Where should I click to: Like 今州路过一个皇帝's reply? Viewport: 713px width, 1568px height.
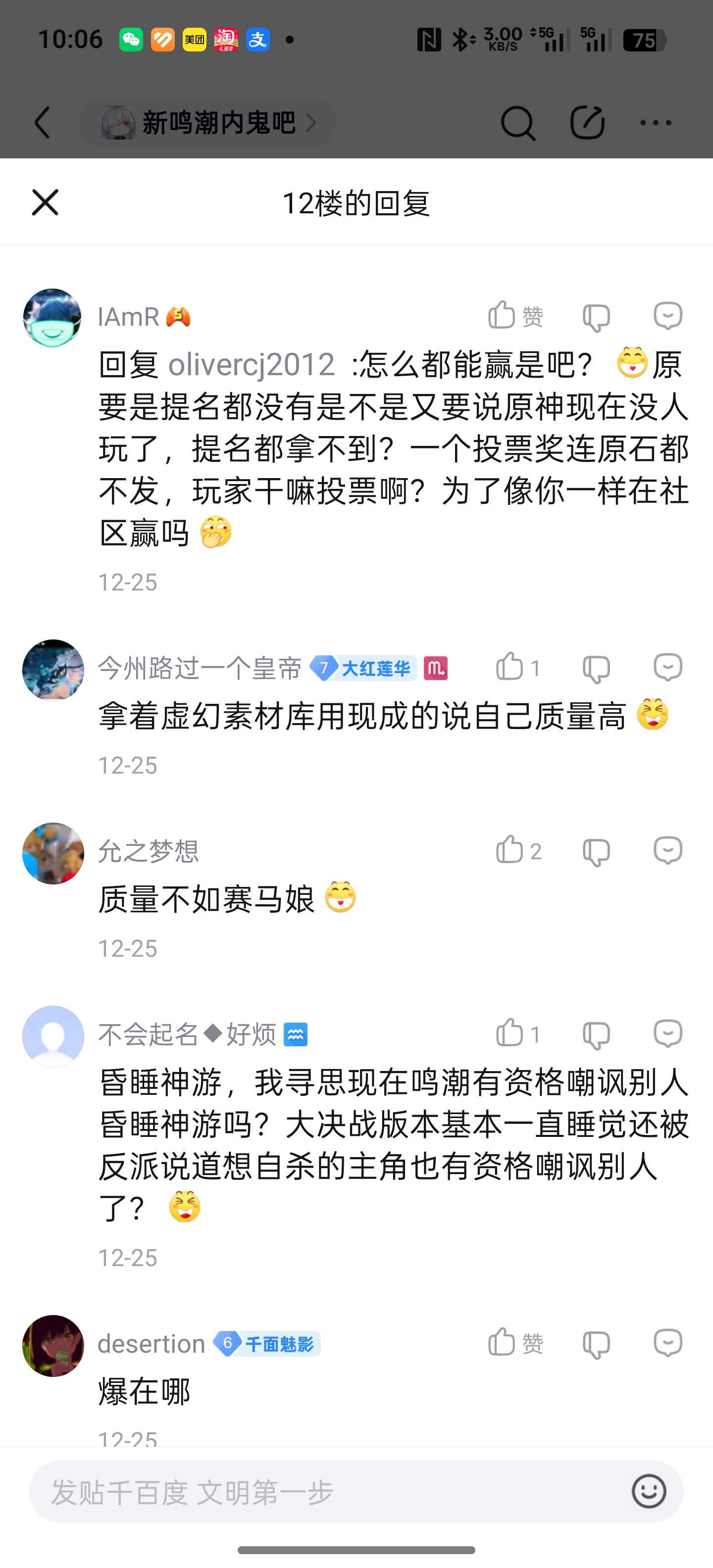pyautogui.click(x=517, y=668)
